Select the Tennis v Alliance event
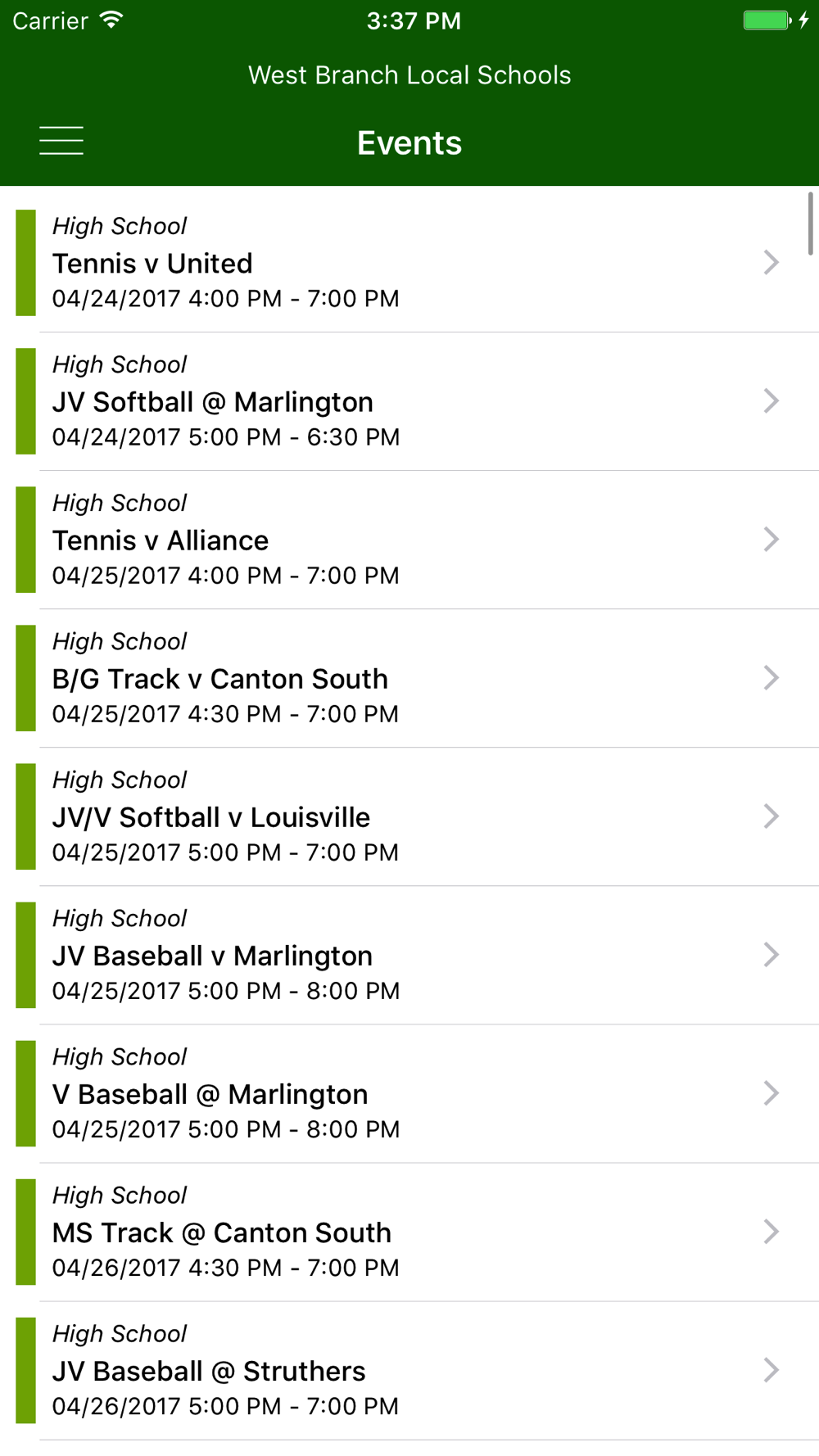This screenshot has height=1456, width=819. [x=409, y=540]
